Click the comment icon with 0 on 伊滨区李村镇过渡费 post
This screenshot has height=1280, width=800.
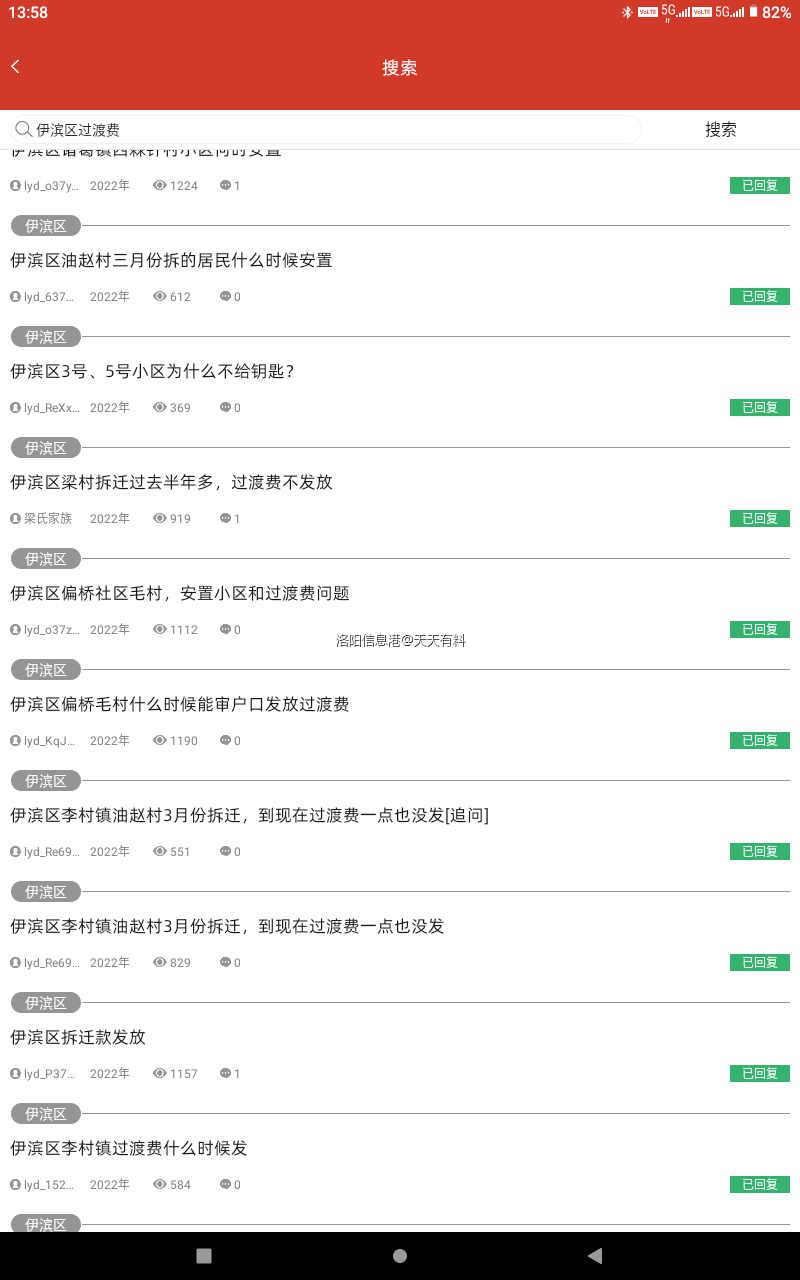click(x=225, y=1184)
